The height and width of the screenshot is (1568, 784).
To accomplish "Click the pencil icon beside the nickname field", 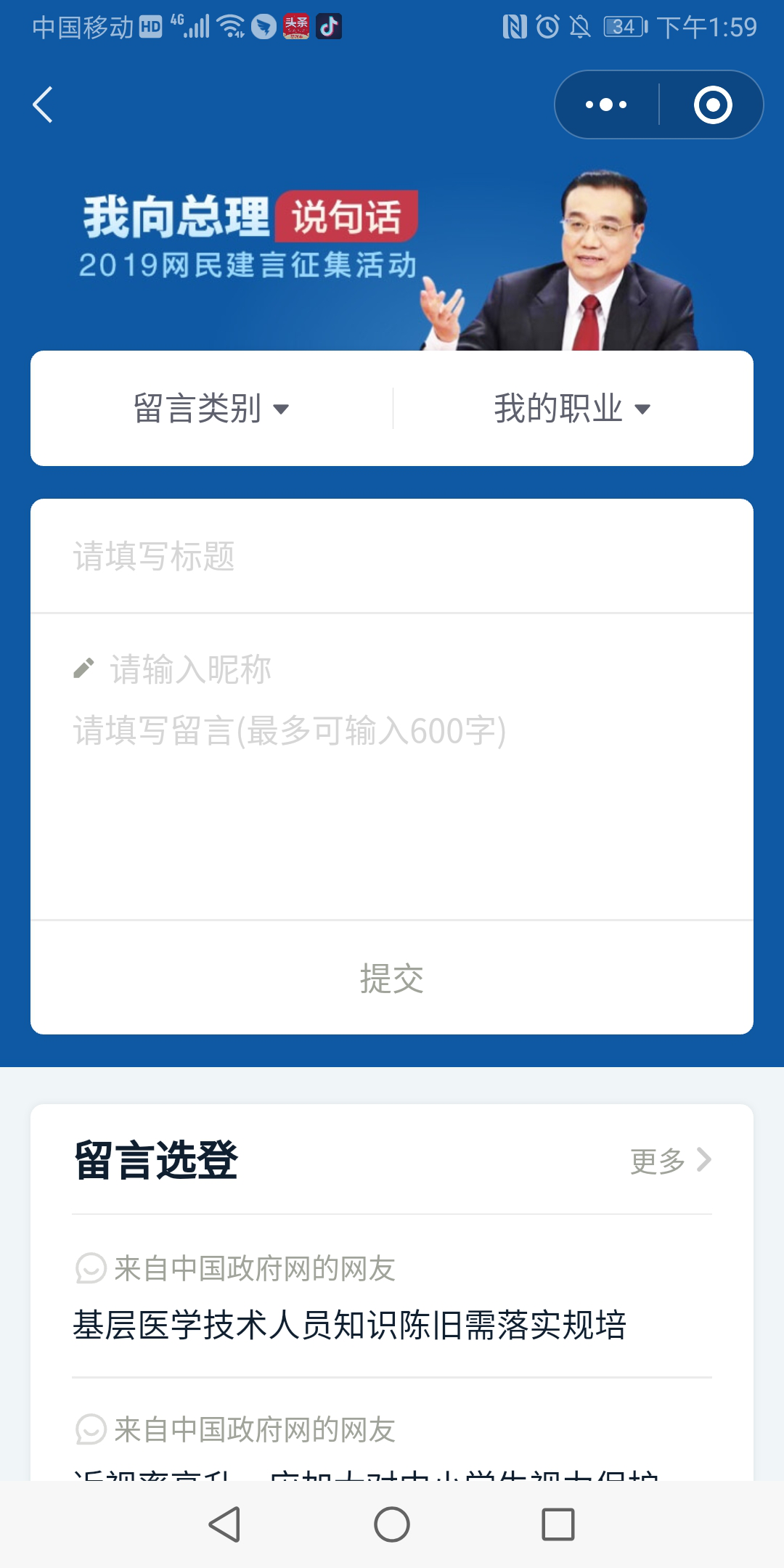I will pyautogui.click(x=85, y=669).
